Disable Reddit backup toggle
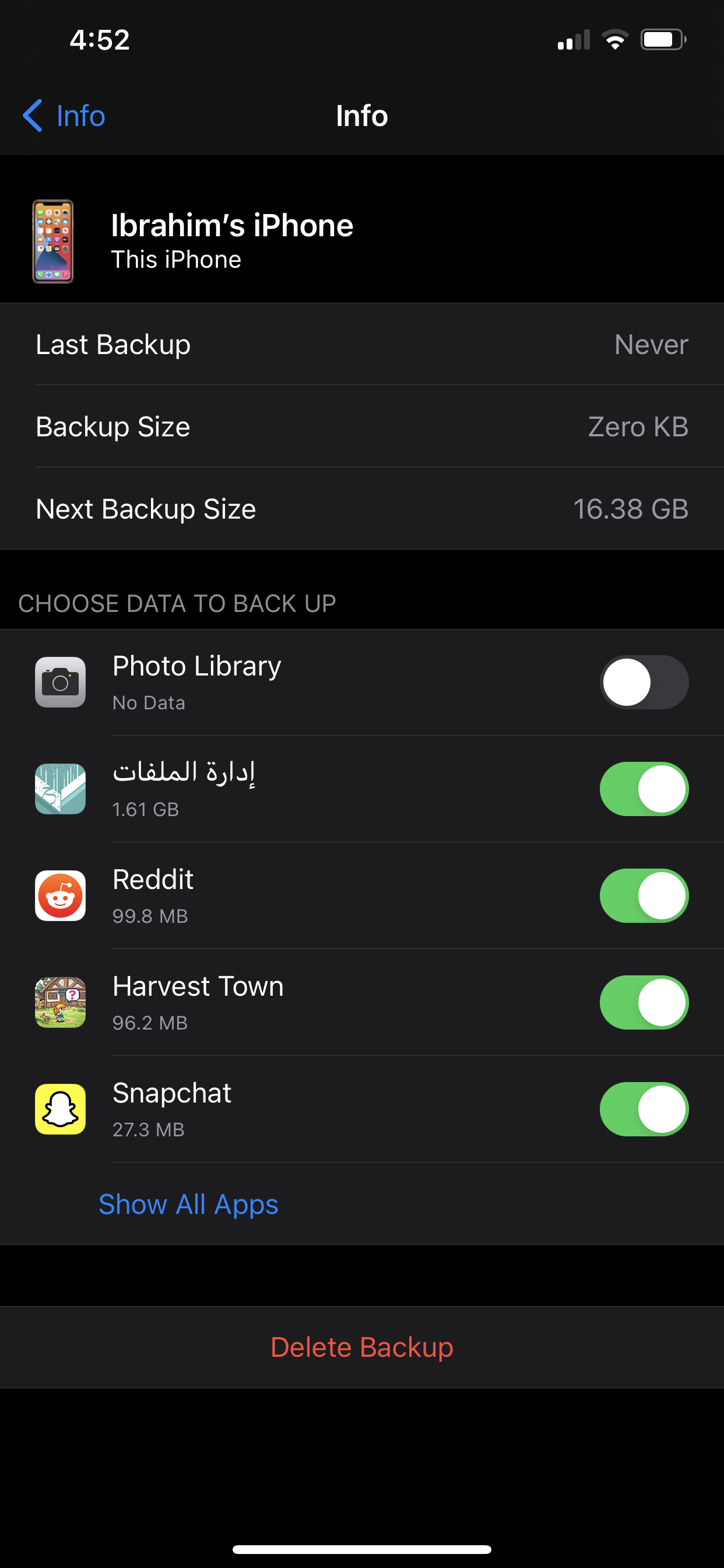This screenshot has height=1568, width=724. tap(644, 895)
